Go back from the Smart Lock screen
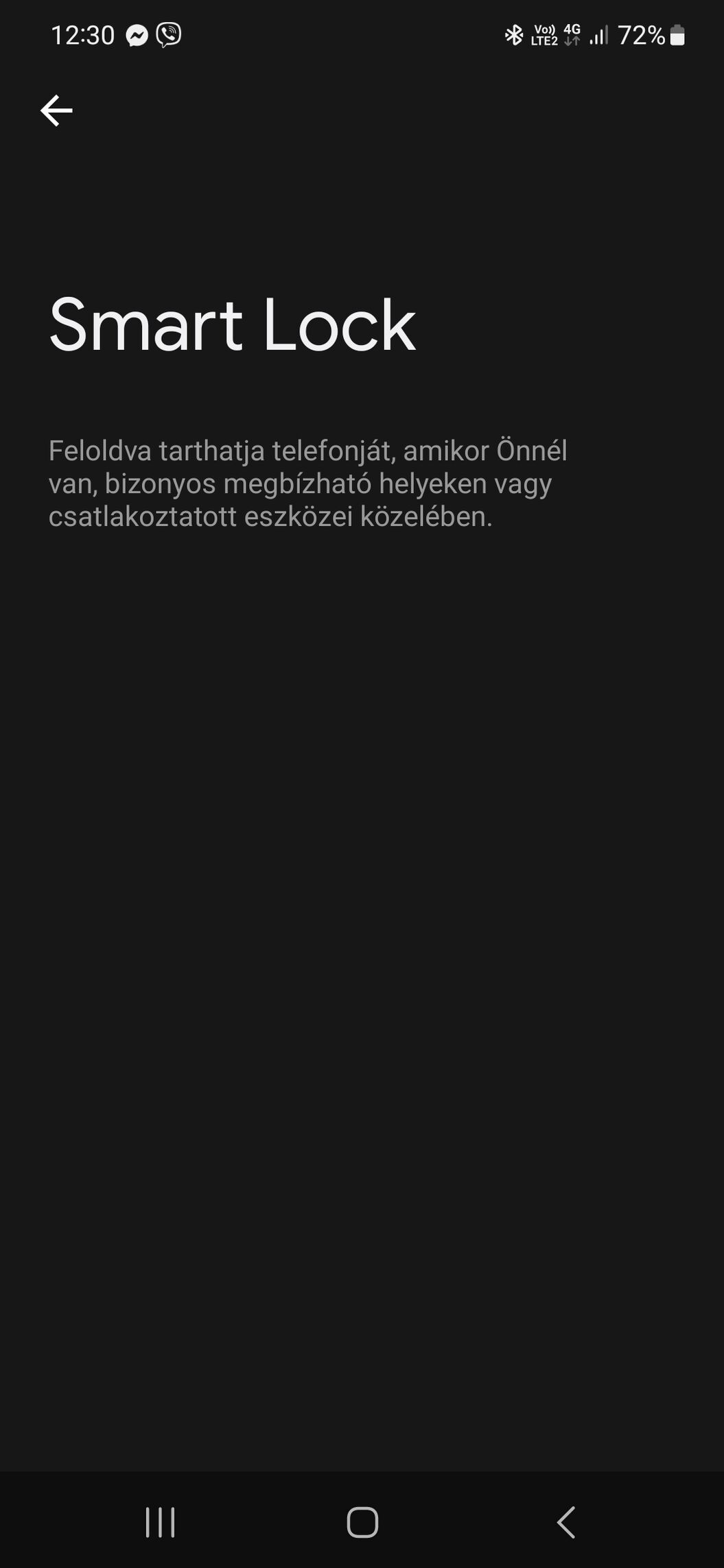 pyautogui.click(x=56, y=110)
